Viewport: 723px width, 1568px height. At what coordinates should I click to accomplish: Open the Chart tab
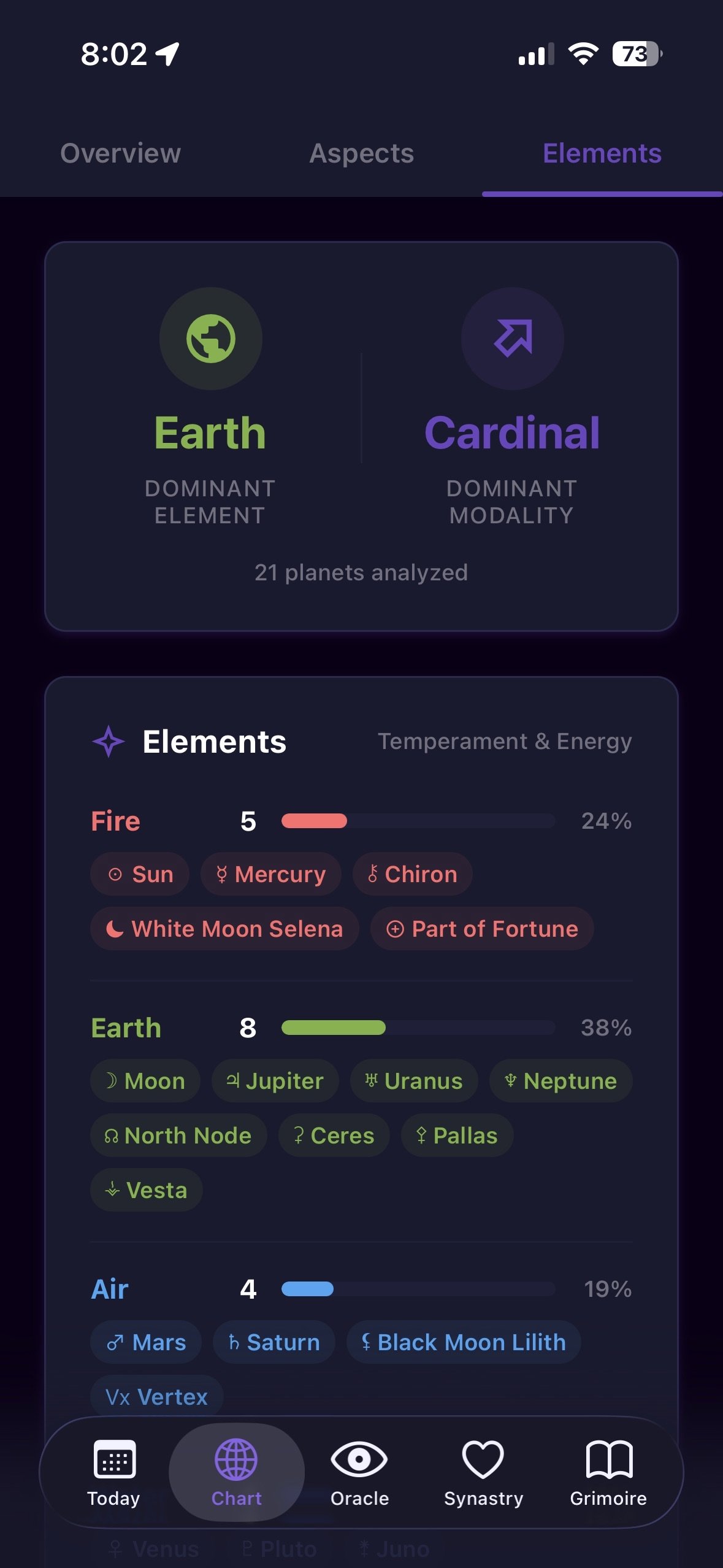click(236, 1472)
